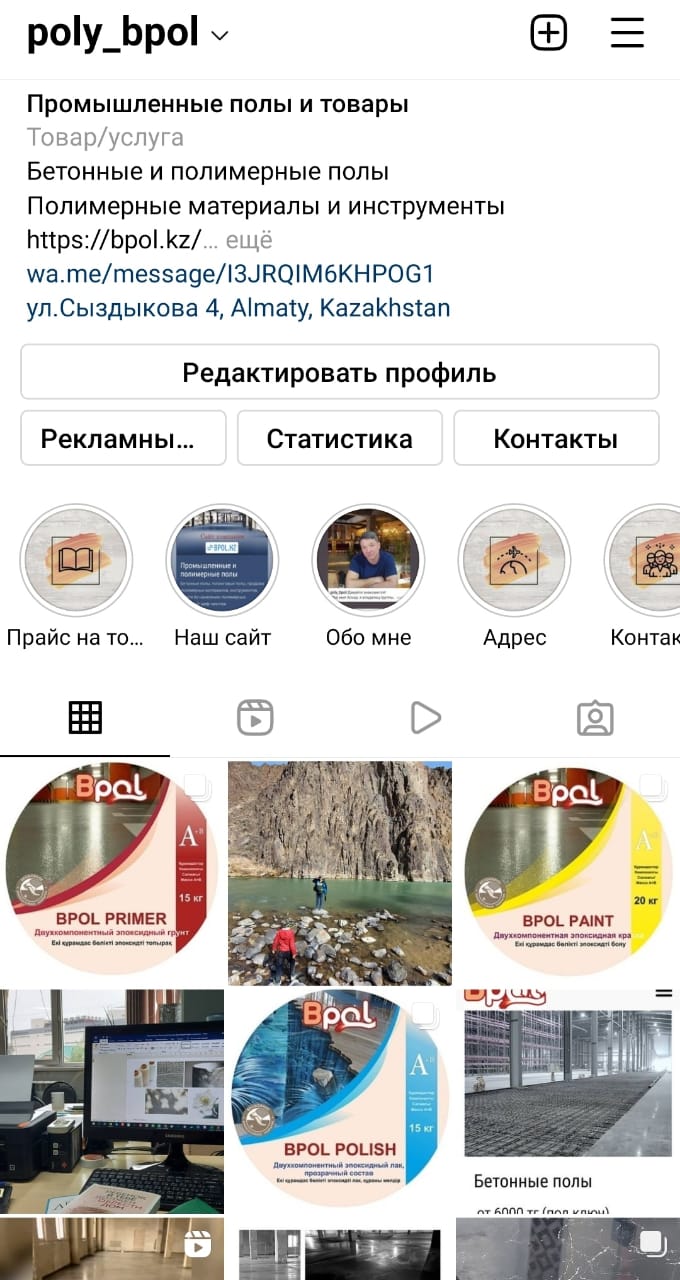Switch to the video play tab
The width and height of the screenshot is (680, 1280).
pyautogui.click(x=425, y=718)
